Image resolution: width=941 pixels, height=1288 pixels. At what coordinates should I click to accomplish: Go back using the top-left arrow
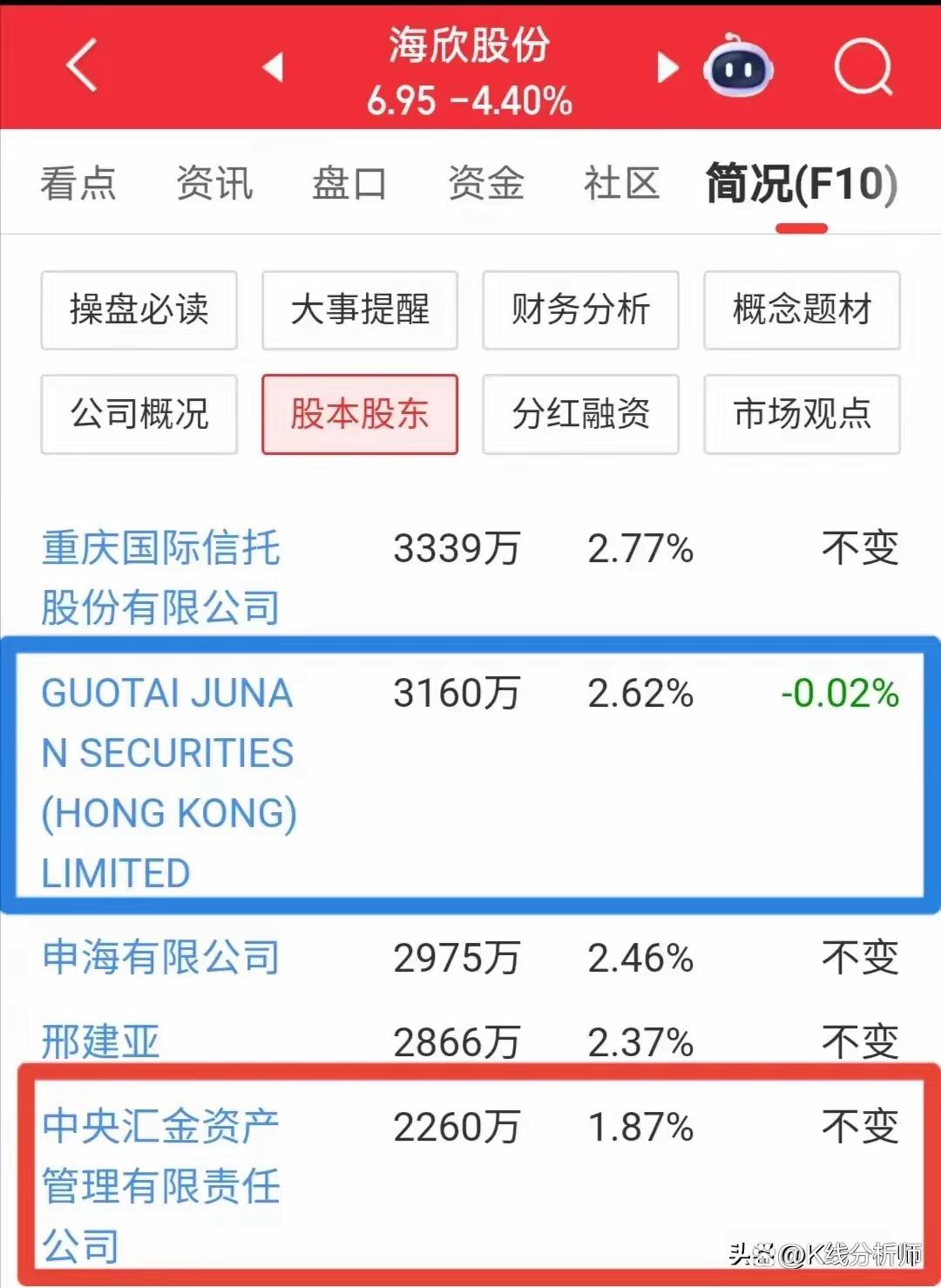82,65
